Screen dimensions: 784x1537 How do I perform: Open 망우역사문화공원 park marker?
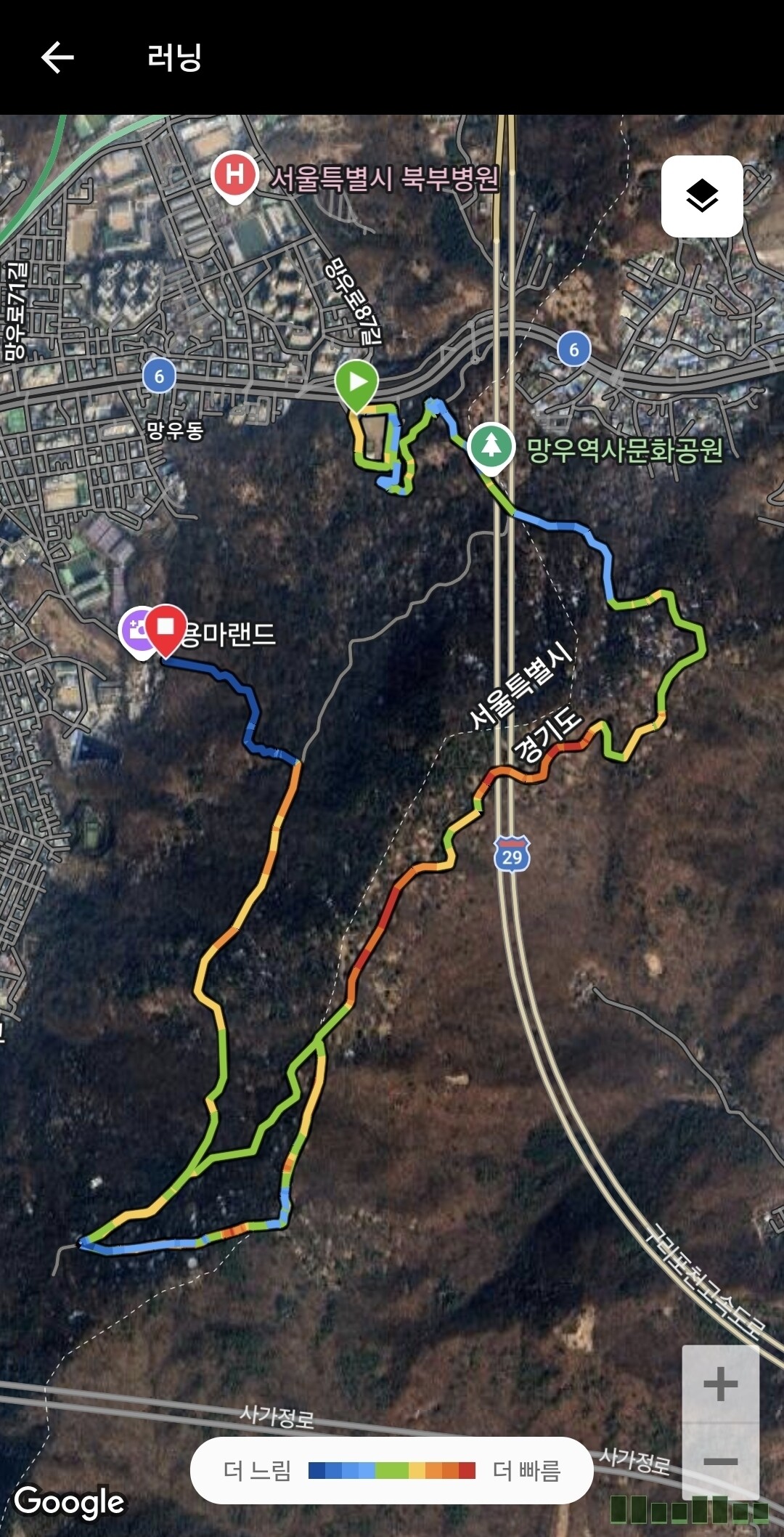click(x=491, y=448)
